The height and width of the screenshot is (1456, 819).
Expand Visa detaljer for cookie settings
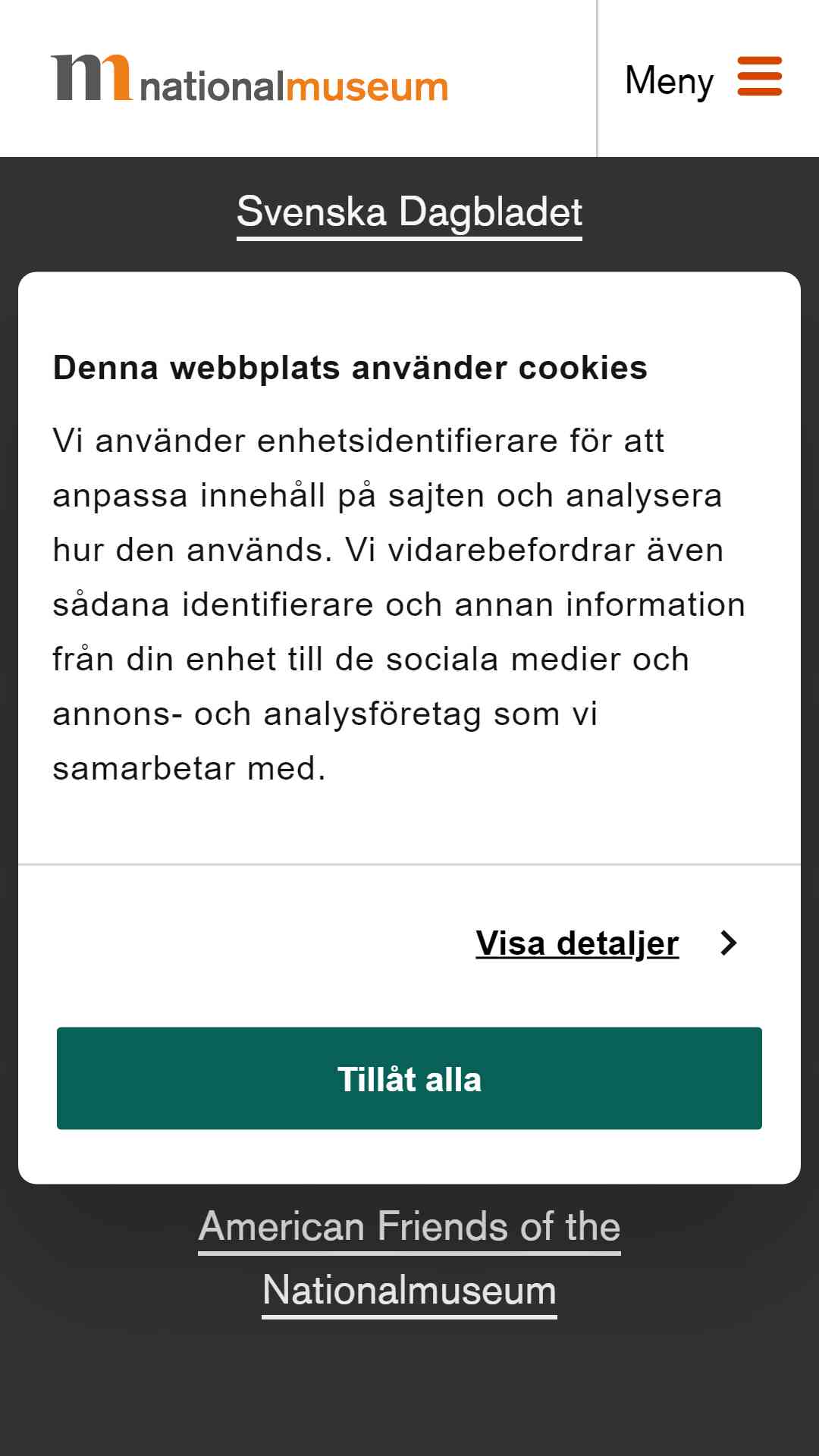coord(607,943)
